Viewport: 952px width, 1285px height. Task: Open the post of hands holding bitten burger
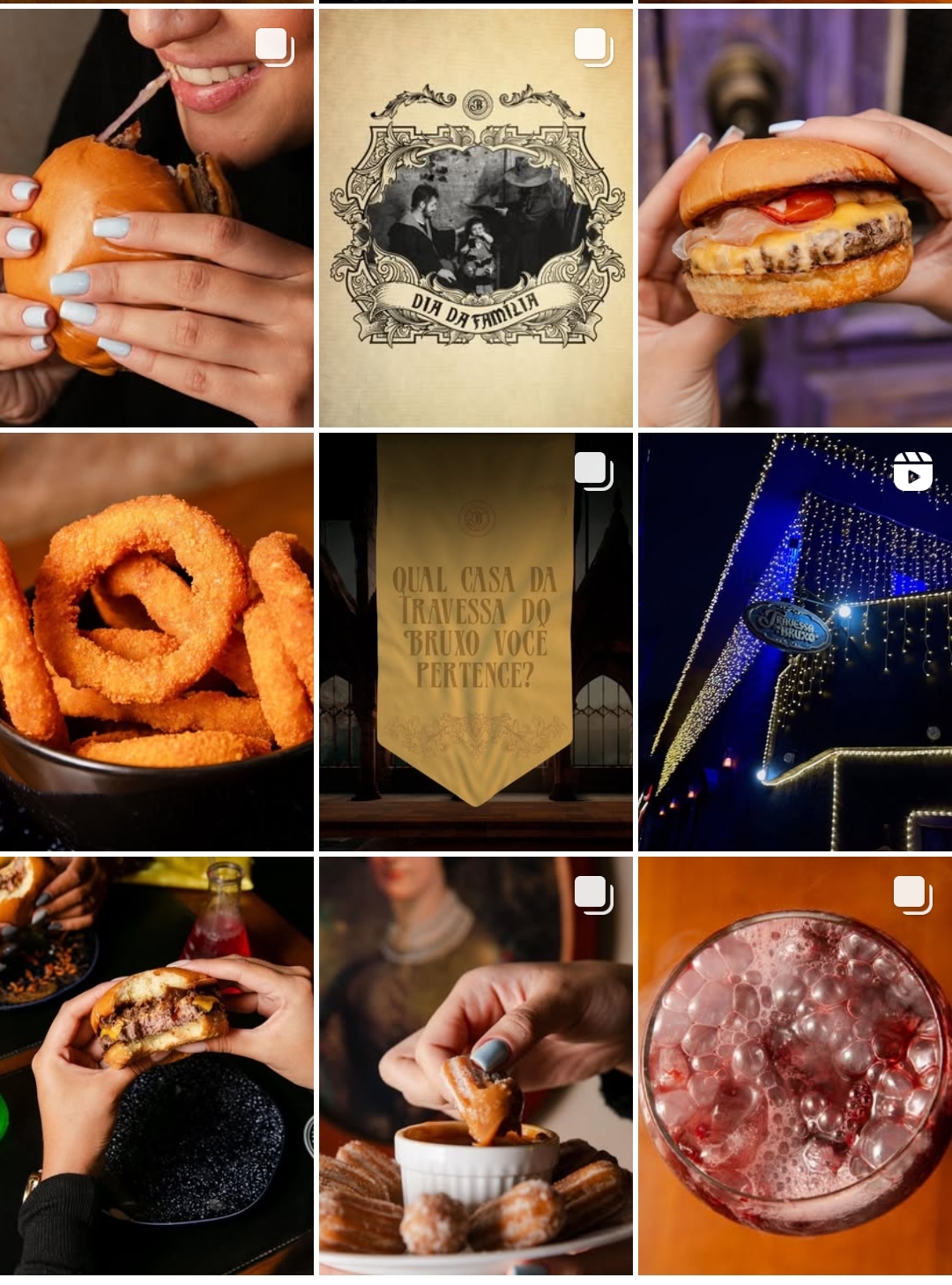(156, 1066)
